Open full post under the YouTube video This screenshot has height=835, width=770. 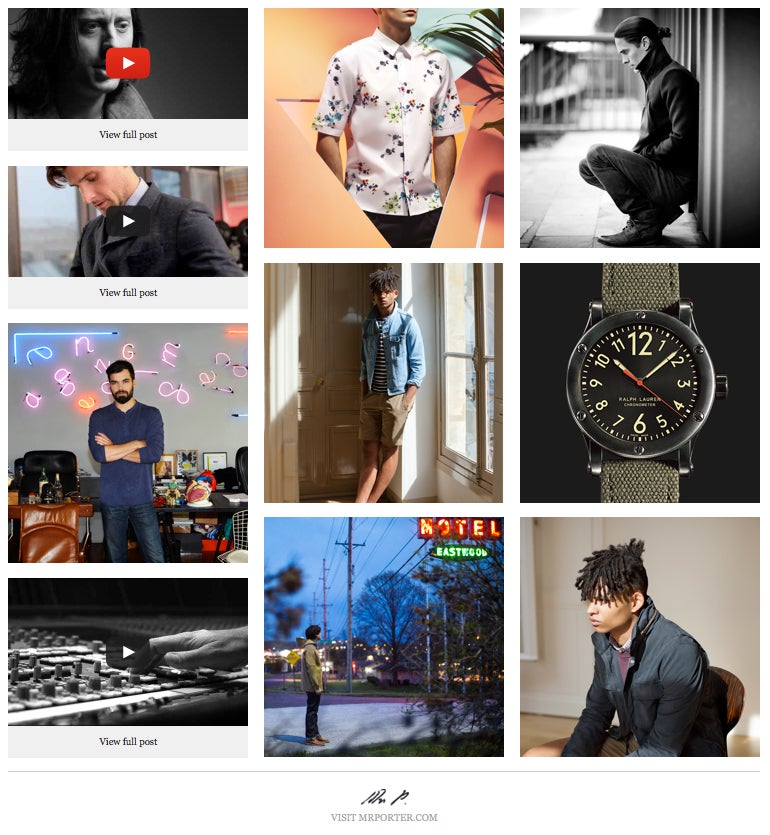(128, 135)
